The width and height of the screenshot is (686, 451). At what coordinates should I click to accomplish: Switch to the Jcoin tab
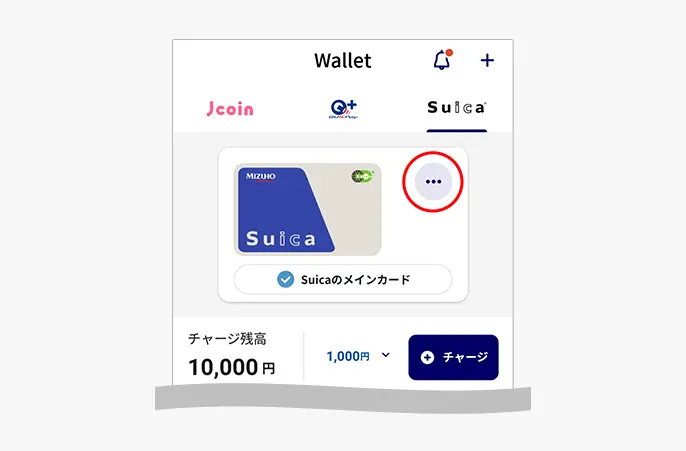pyautogui.click(x=230, y=108)
